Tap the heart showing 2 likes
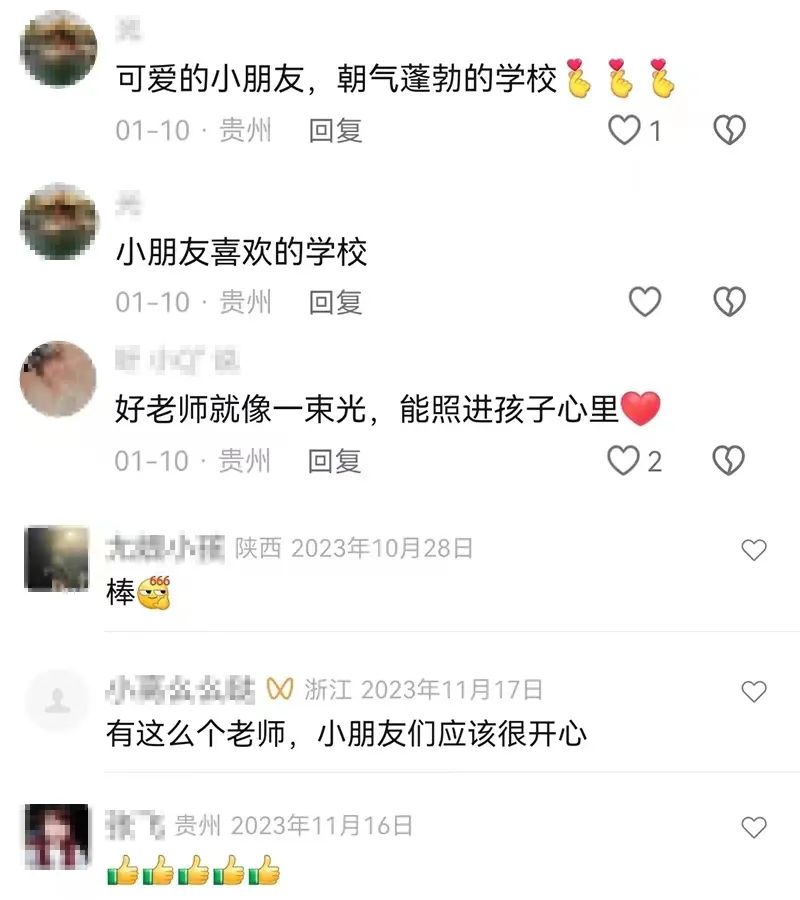This screenshot has height=900, width=800. tap(621, 460)
